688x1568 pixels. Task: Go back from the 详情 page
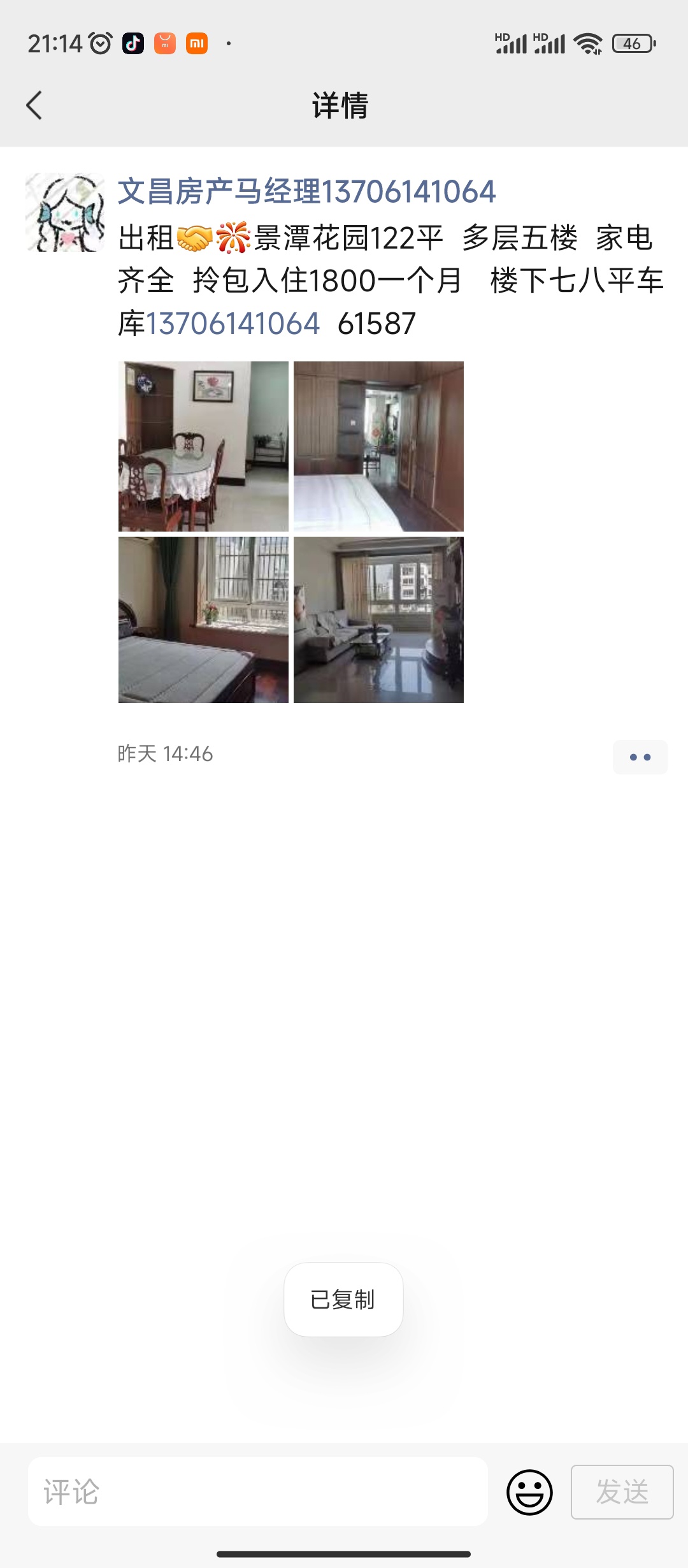34,106
